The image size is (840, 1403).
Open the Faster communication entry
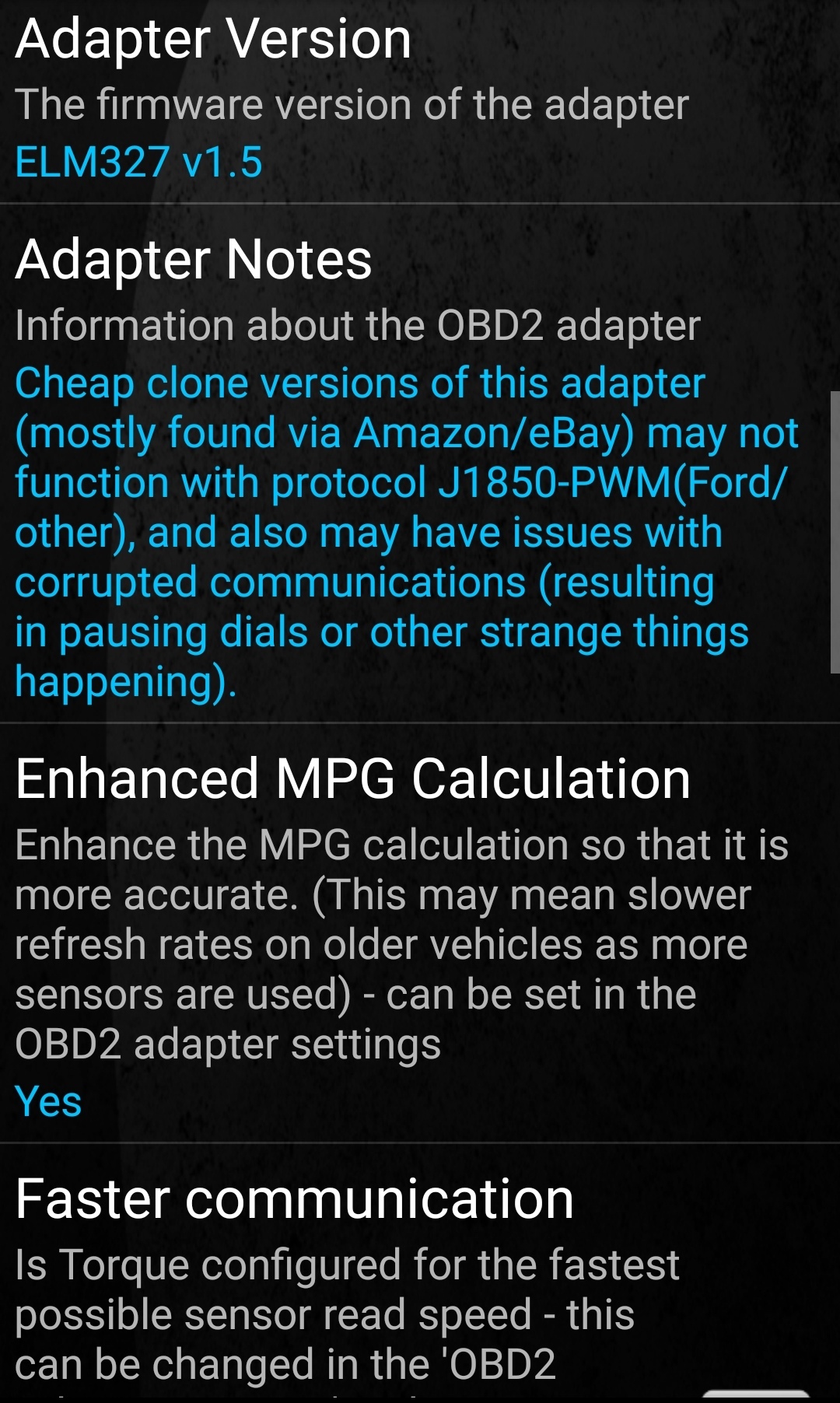[420, 1274]
